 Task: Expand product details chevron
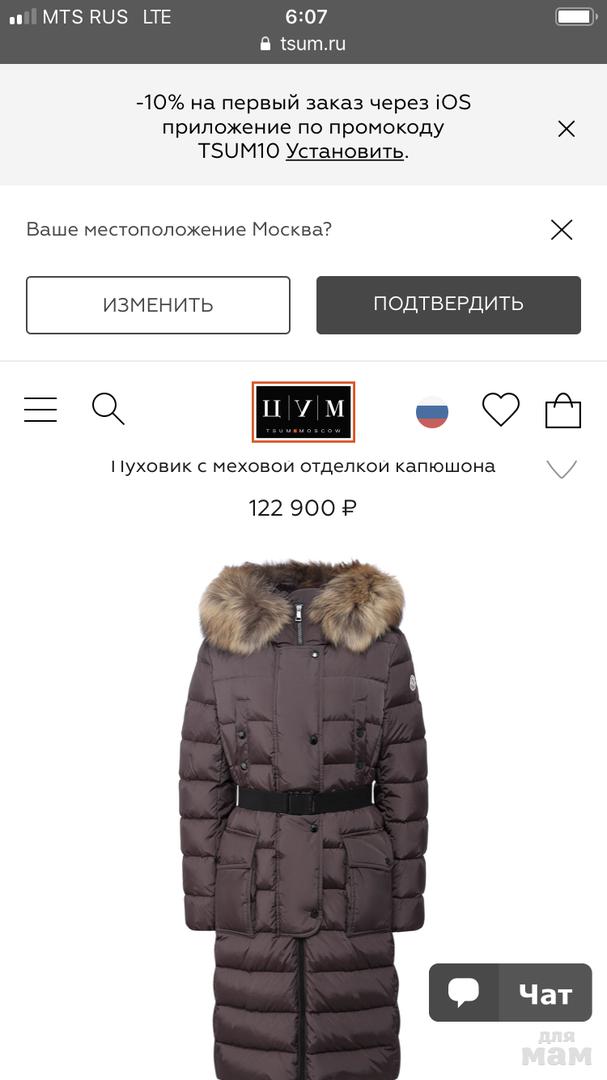tap(562, 468)
